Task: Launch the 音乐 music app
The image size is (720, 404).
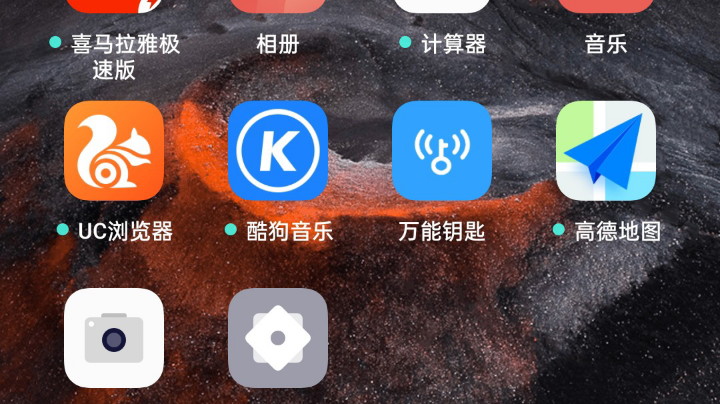Action: [606, 8]
